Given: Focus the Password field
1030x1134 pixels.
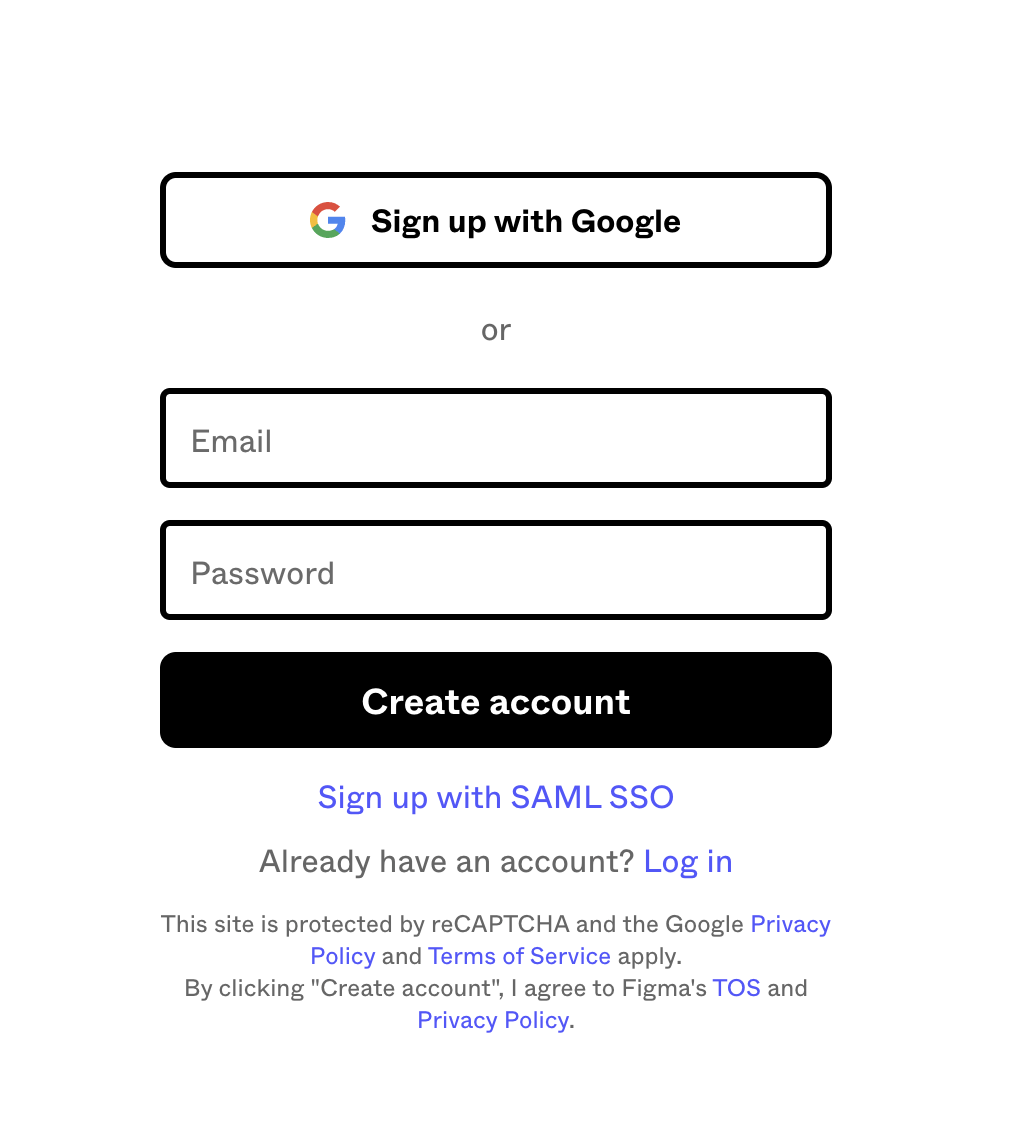Looking at the screenshot, I should (495, 571).
